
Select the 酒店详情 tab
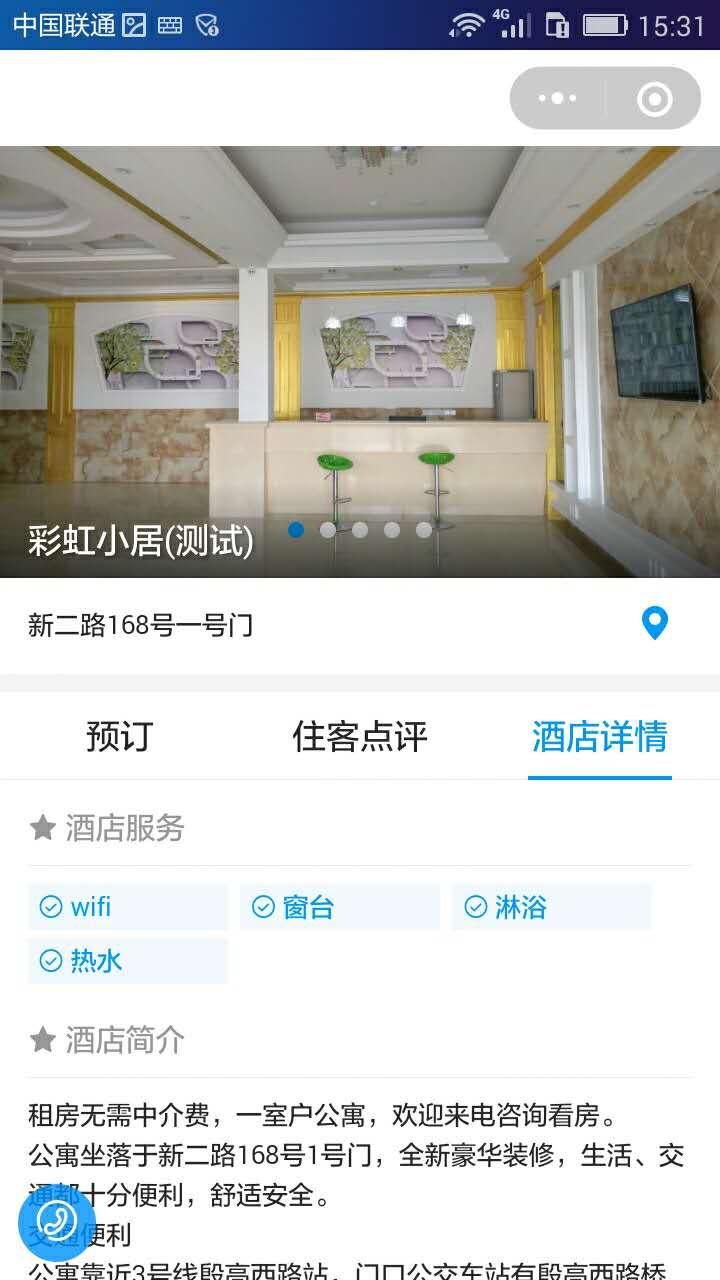(599, 737)
